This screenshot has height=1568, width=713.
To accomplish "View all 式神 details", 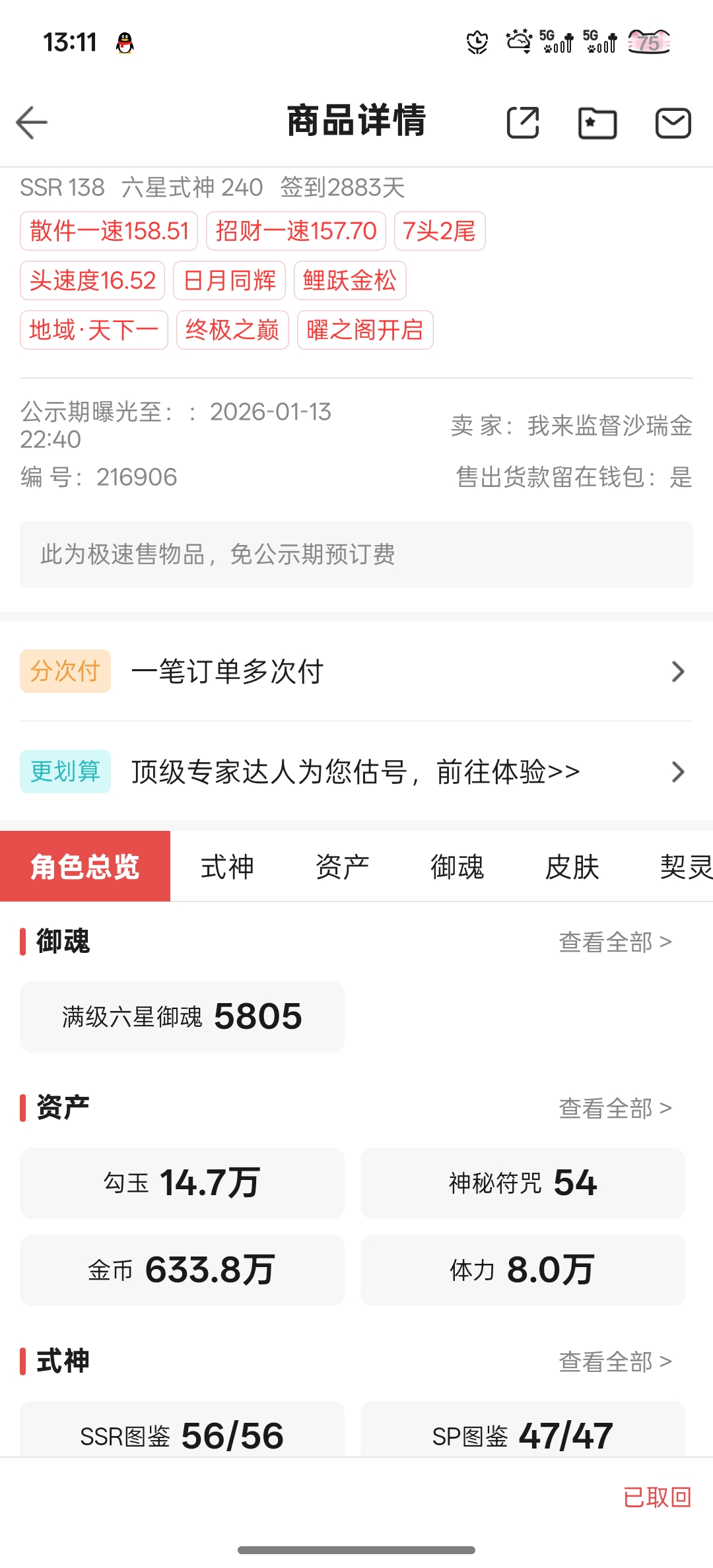I will [615, 1361].
